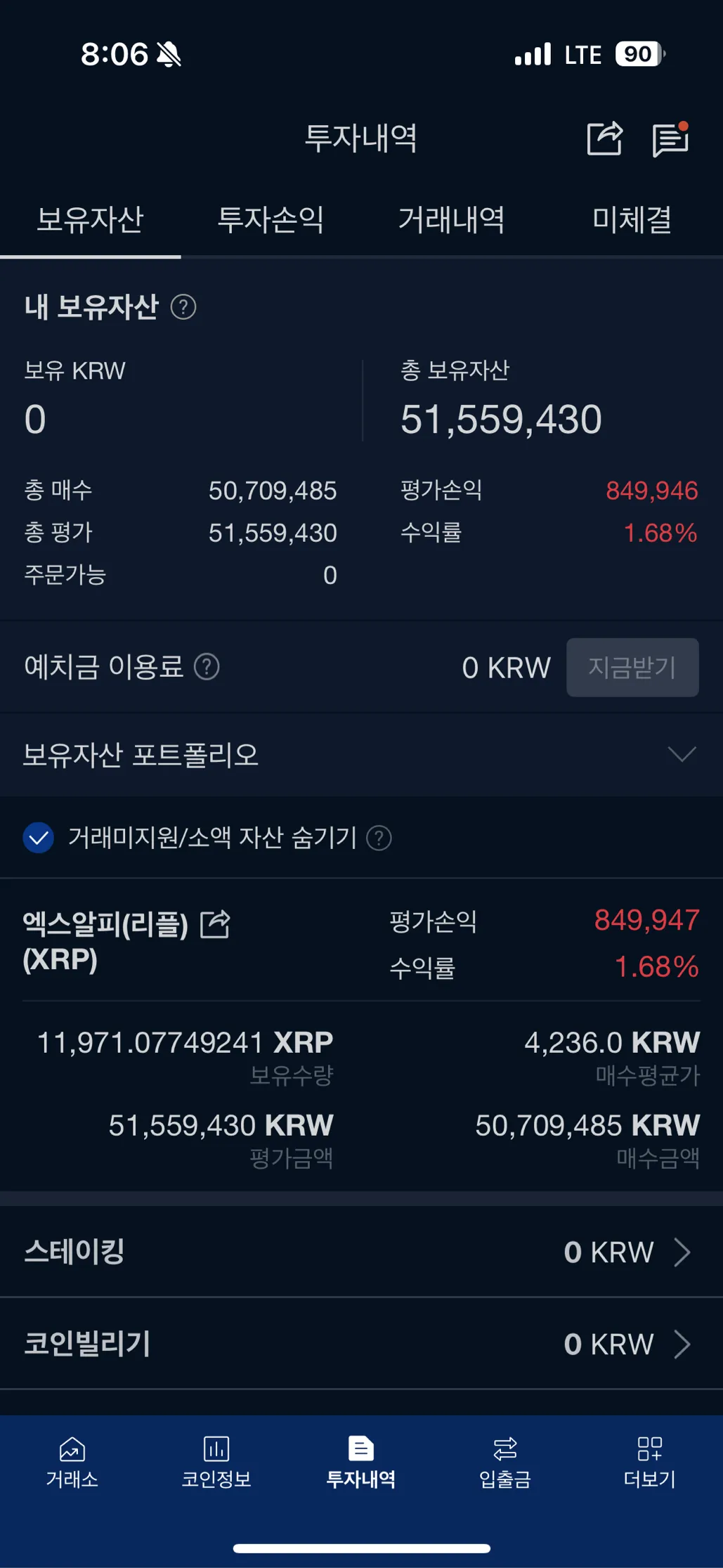Screen dimensions: 723x1568
Task: Share the XRP holding details
Action: [215, 924]
